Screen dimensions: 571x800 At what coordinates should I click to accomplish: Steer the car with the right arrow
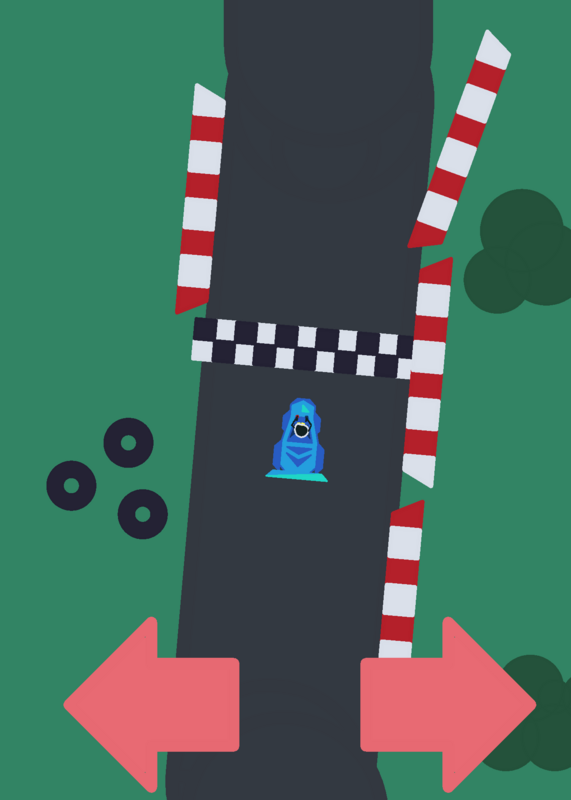click(x=448, y=705)
